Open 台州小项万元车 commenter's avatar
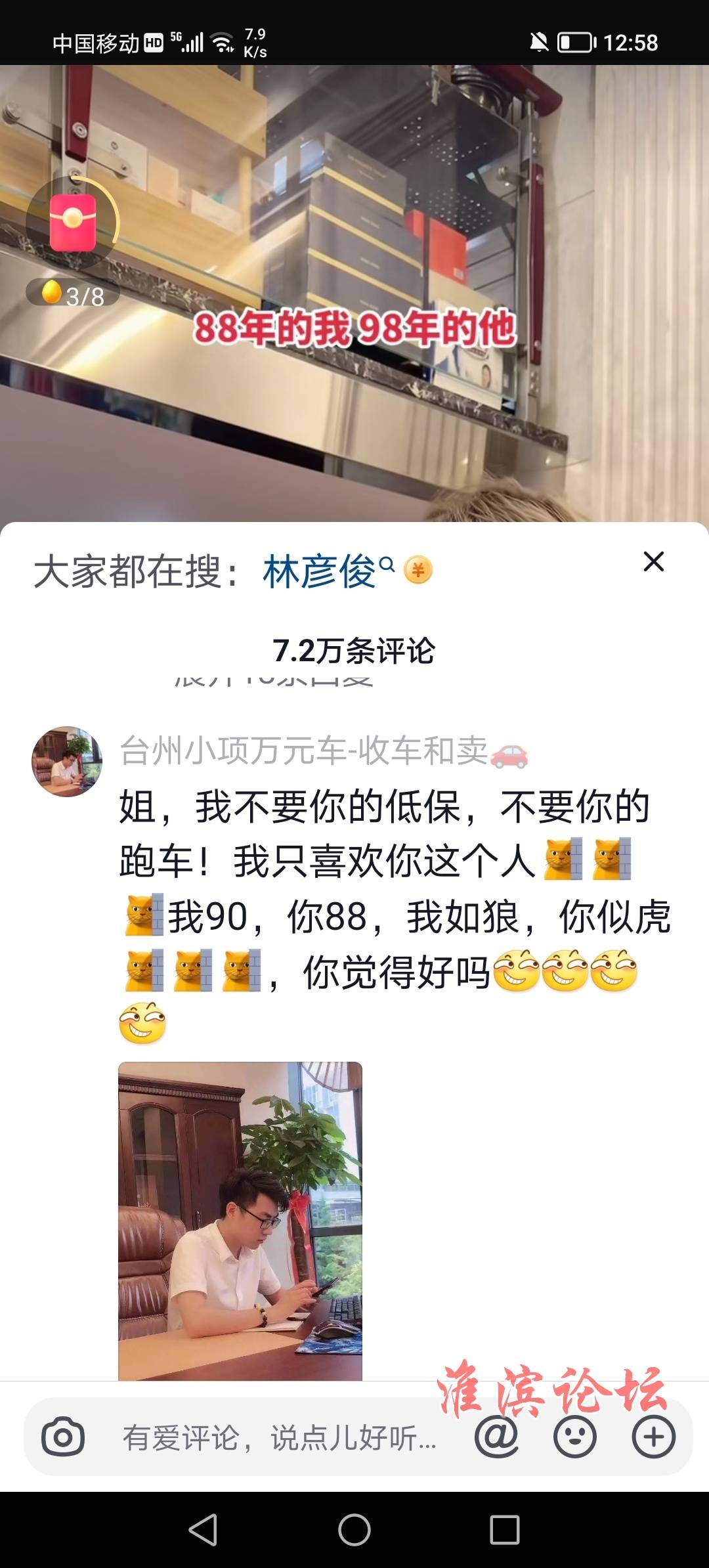Screen dimensions: 709x1568 pyautogui.click(x=67, y=762)
